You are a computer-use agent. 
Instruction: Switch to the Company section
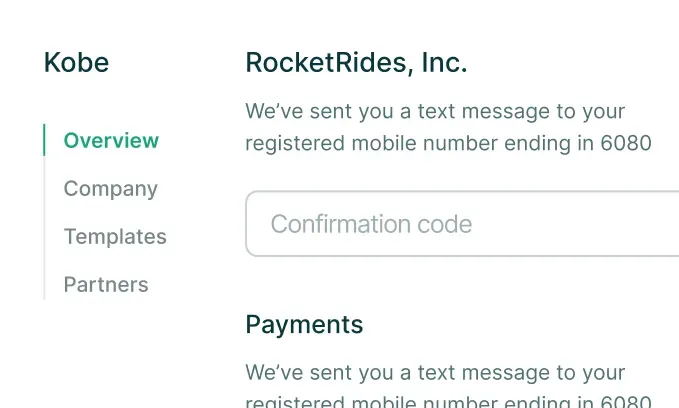110,189
